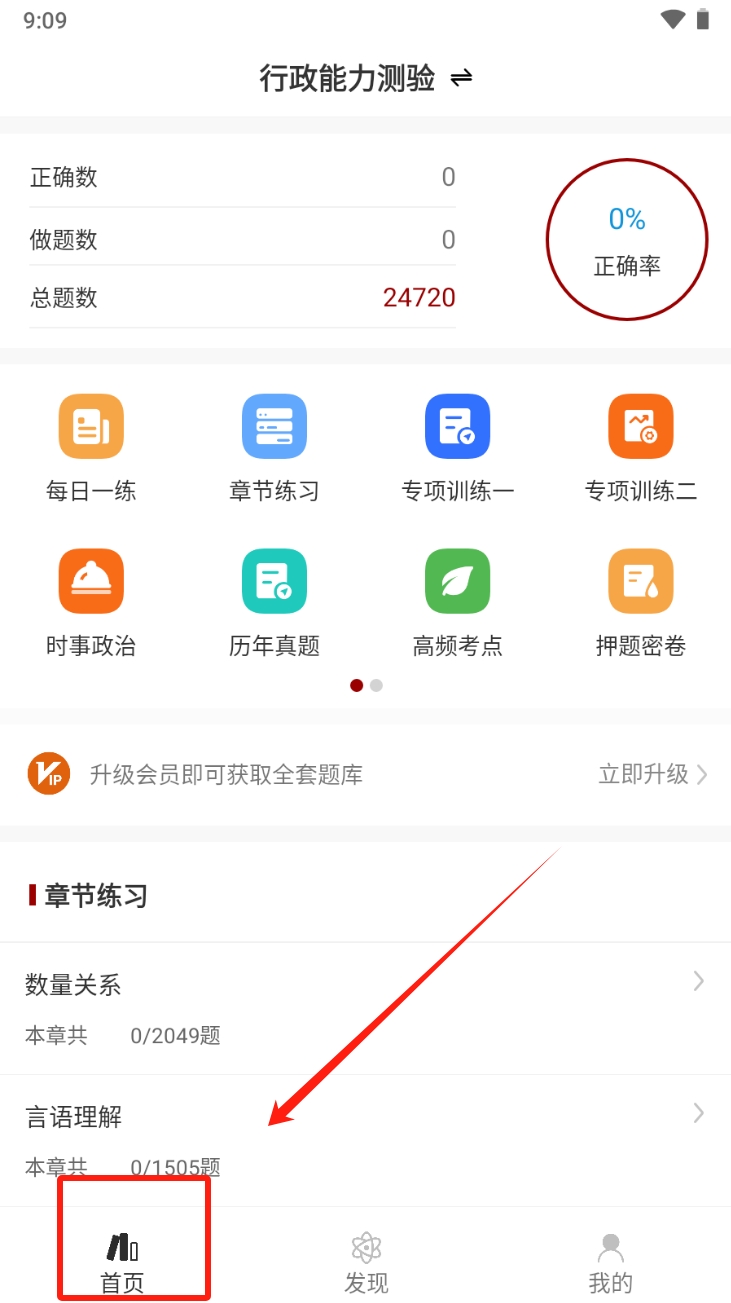Switch to the 首页 tab
The height and width of the screenshot is (1303, 731).
[x=122, y=1262]
